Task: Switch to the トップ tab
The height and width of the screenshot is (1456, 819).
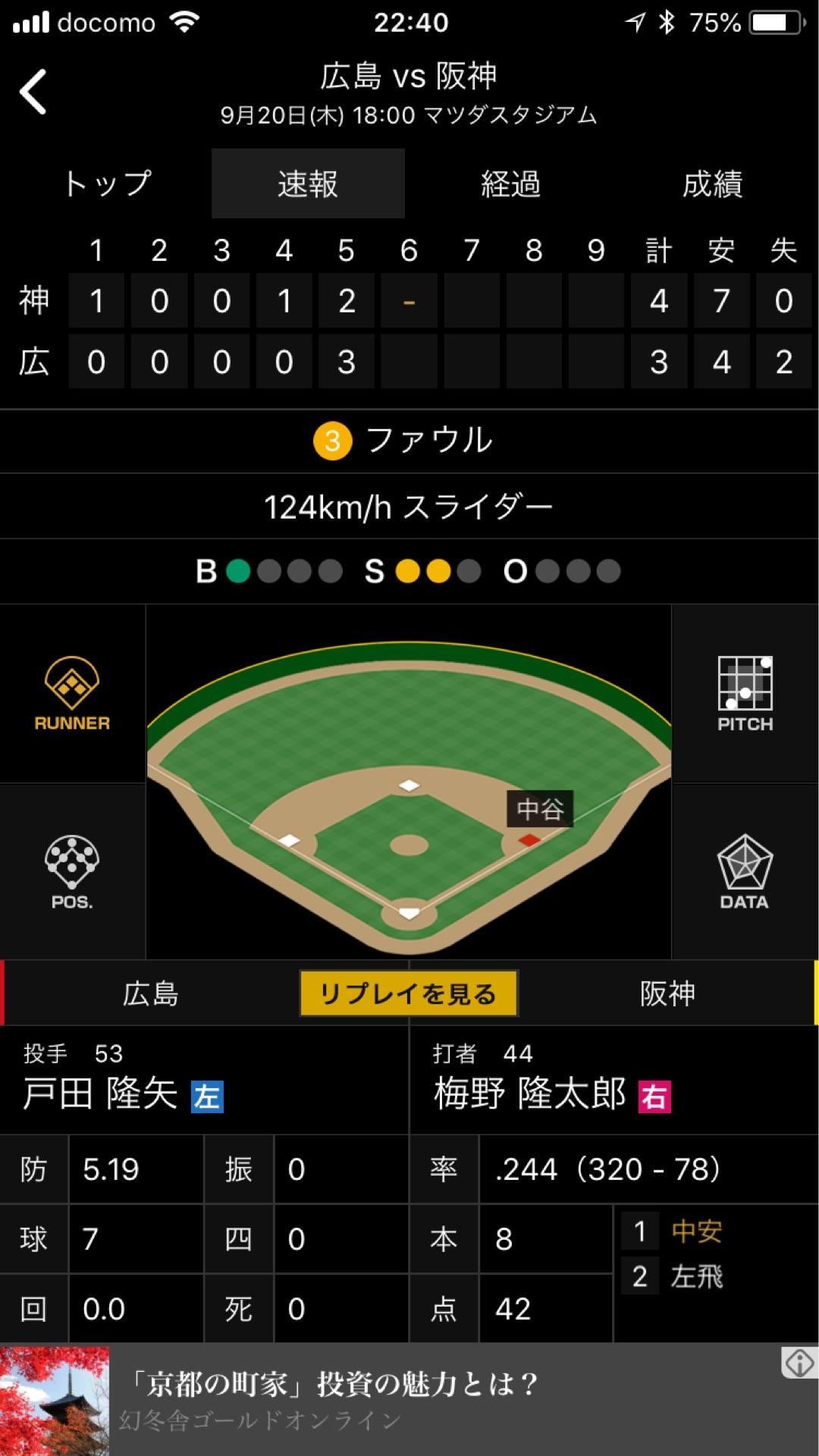Action: pyautogui.click(x=106, y=184)
